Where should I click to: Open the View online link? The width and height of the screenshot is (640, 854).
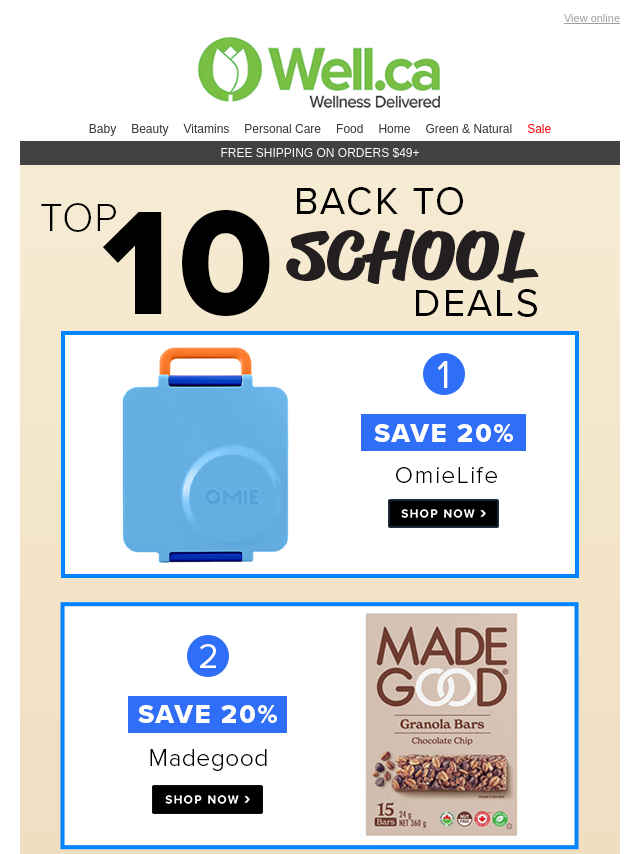click(591, 18)
